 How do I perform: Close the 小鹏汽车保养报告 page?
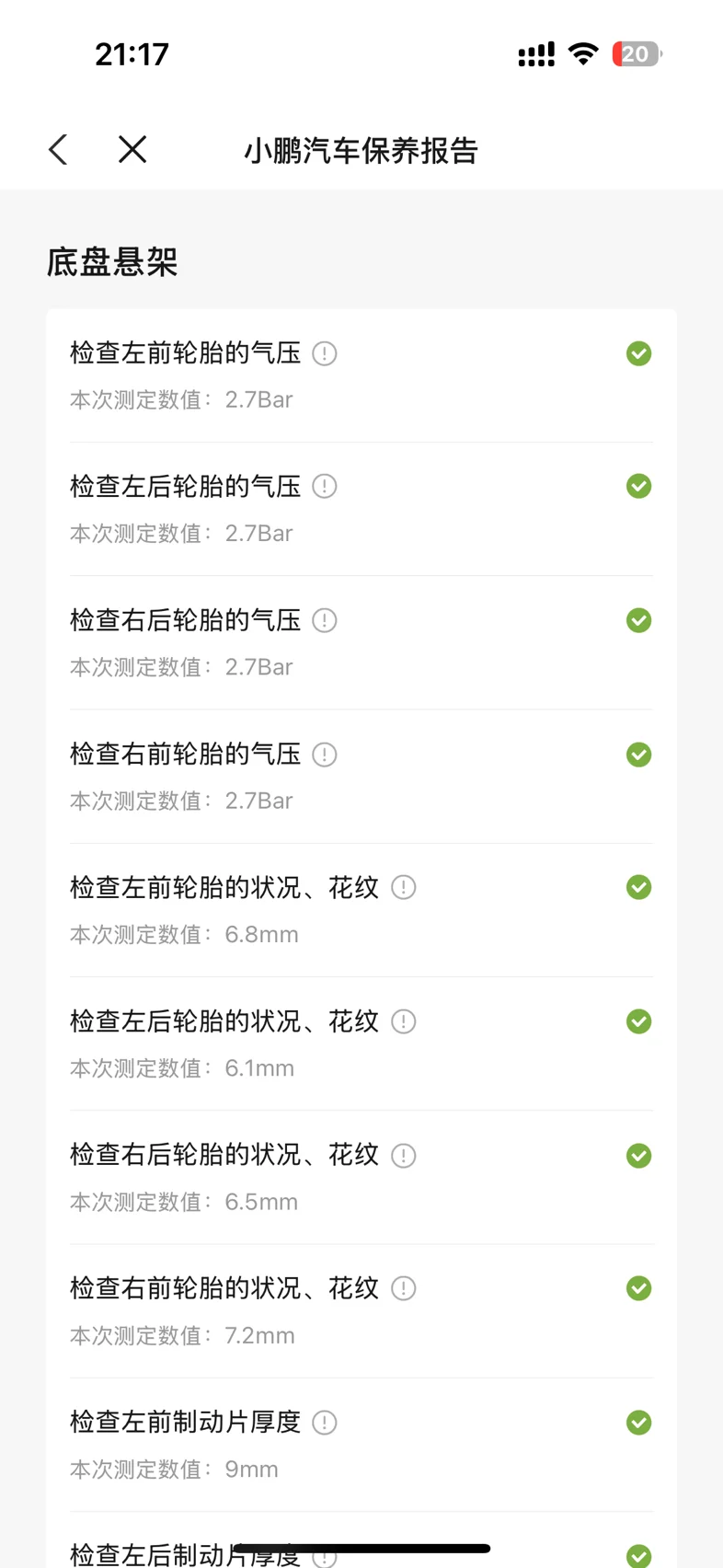pos(132,149)
